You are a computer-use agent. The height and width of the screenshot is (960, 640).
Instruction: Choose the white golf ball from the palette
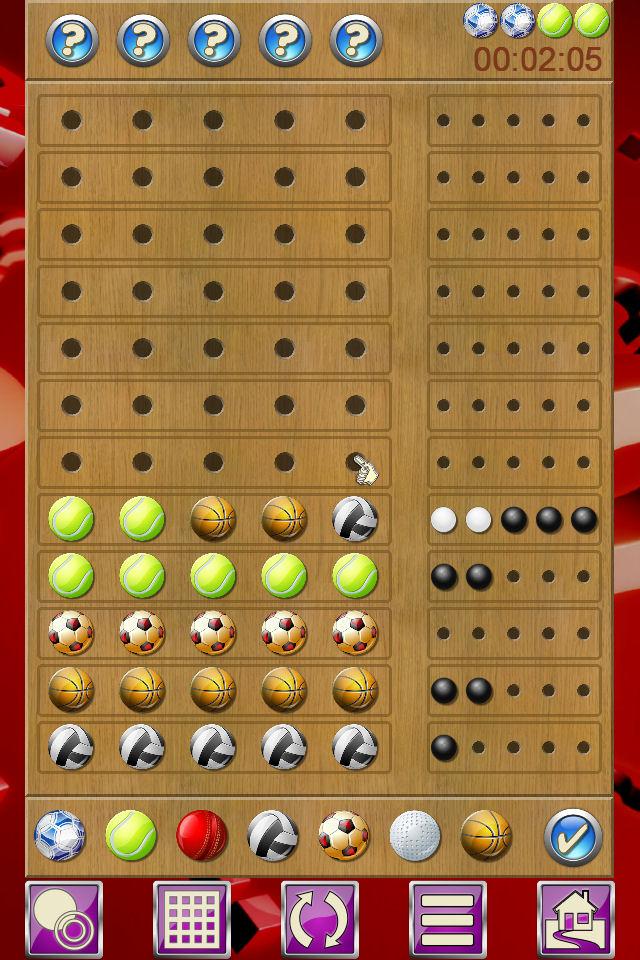[415, 836]
